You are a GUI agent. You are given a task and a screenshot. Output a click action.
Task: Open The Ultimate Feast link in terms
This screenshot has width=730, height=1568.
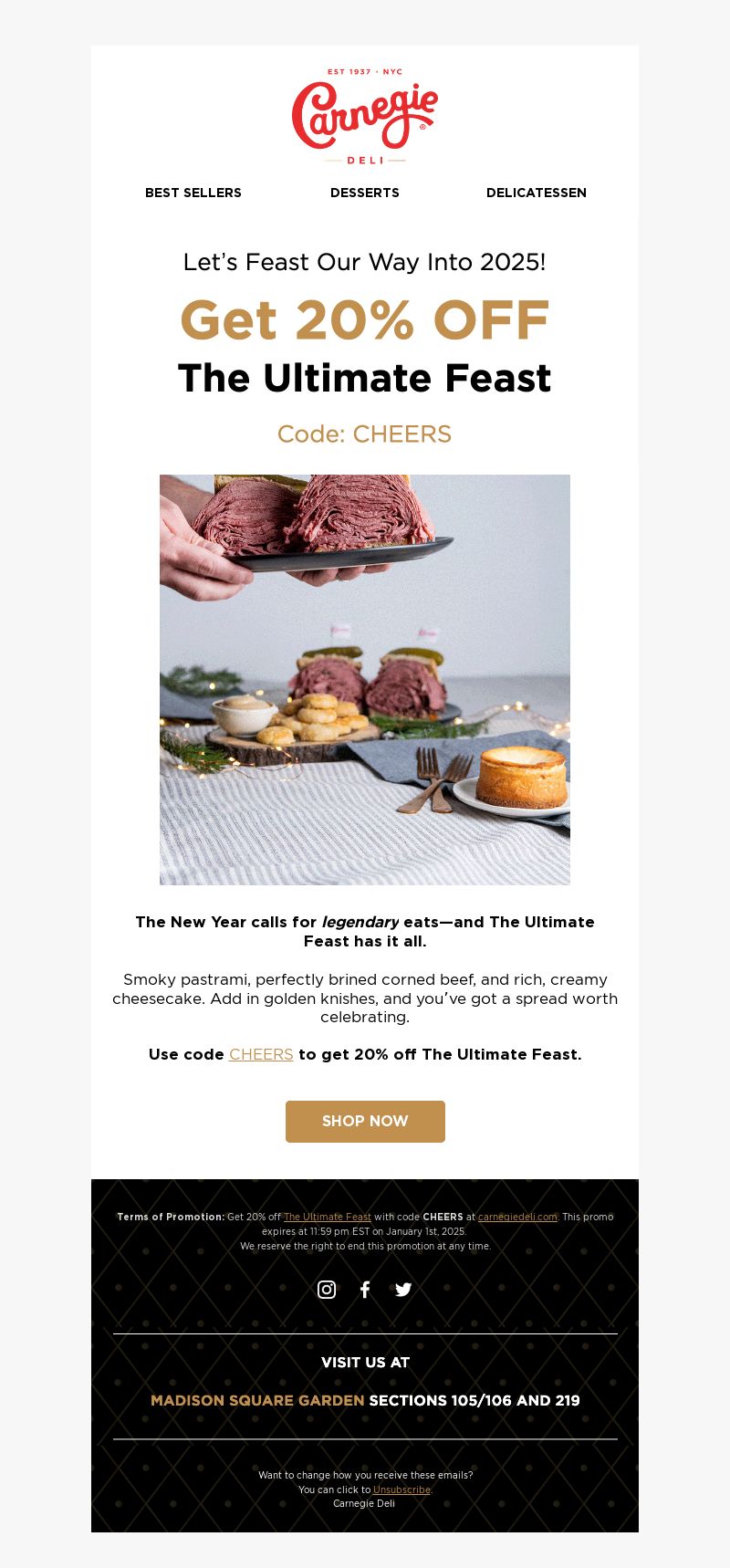(328, 1217)
